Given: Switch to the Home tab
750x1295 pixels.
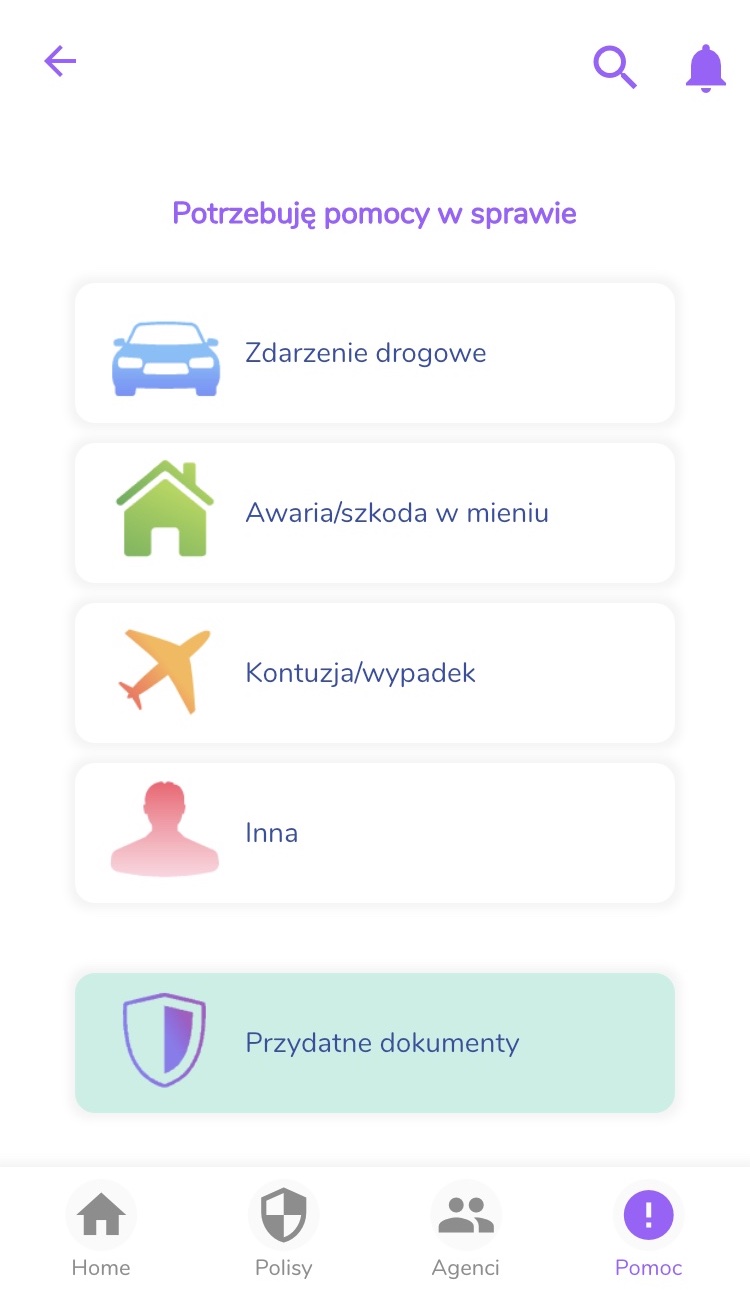Looking at the screenshot, I should point(101,1230).
